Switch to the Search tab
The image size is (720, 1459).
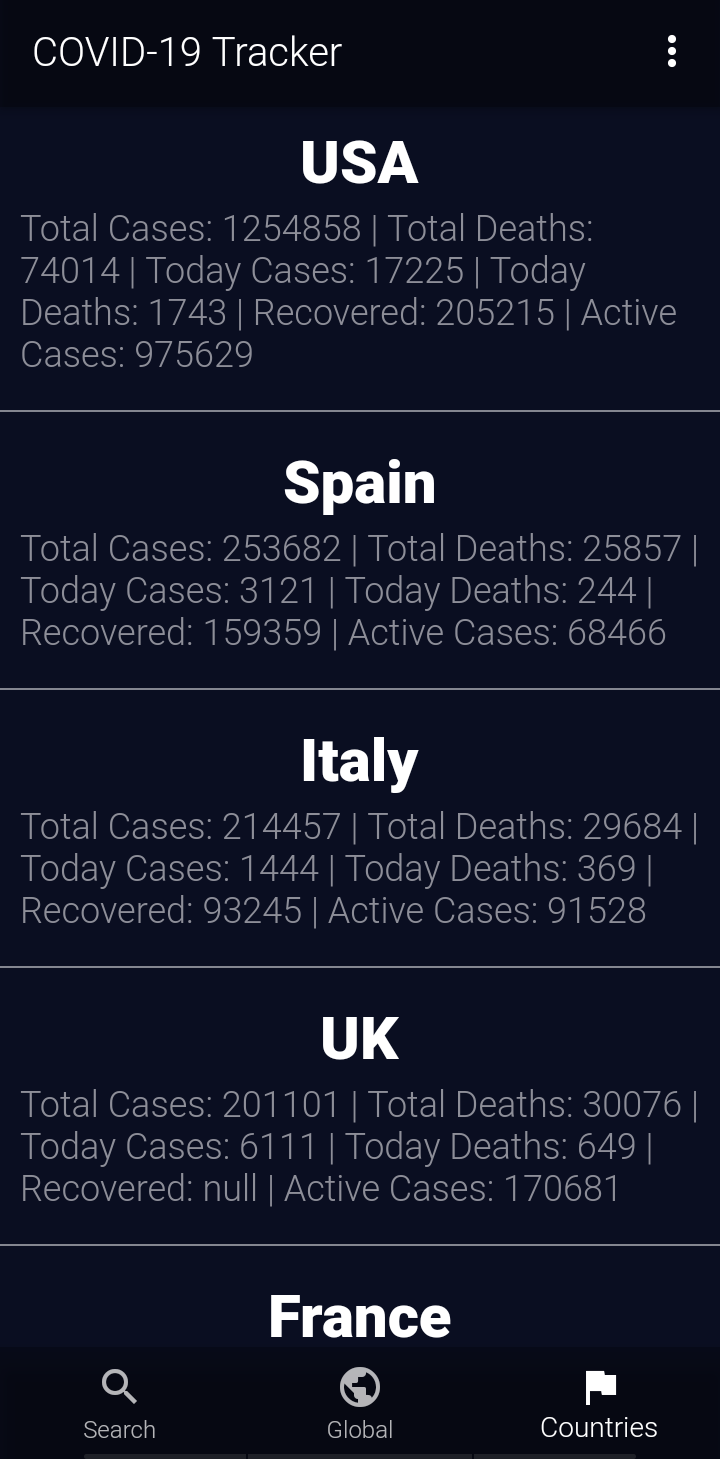(119, 1404)
